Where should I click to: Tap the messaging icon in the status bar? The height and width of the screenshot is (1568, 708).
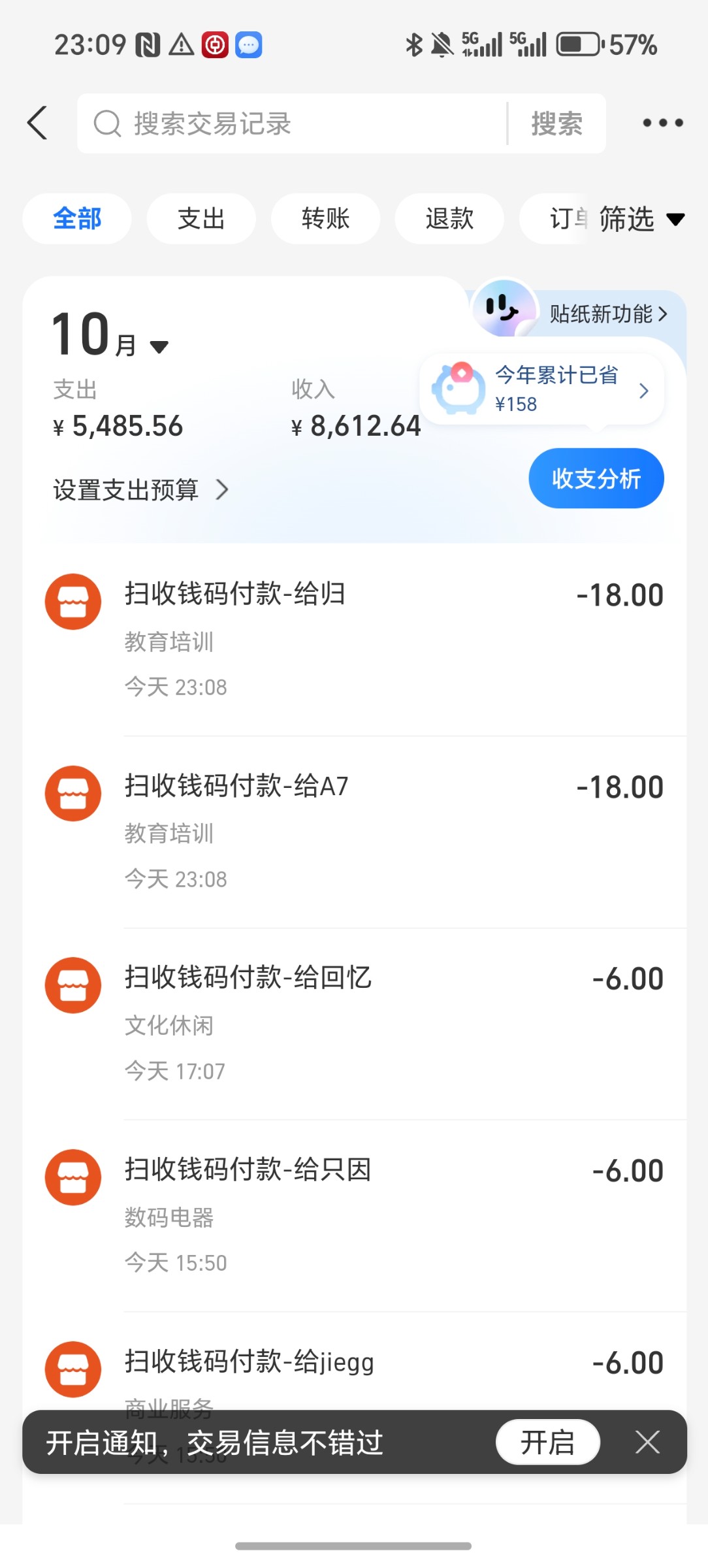249,44
